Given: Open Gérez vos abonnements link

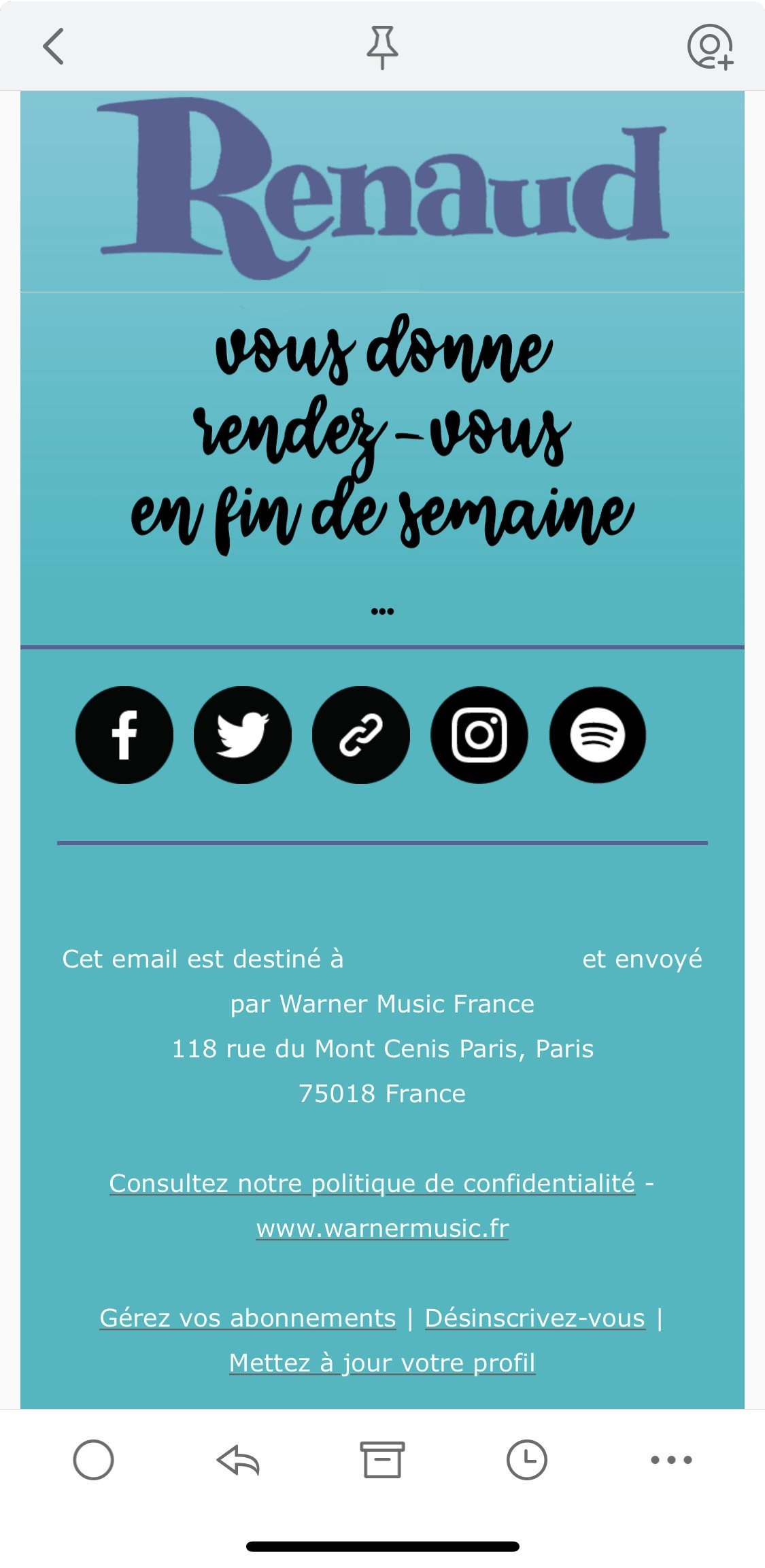Looking at the screenshot, I should pyautogui.click(x=248, y=1318).
